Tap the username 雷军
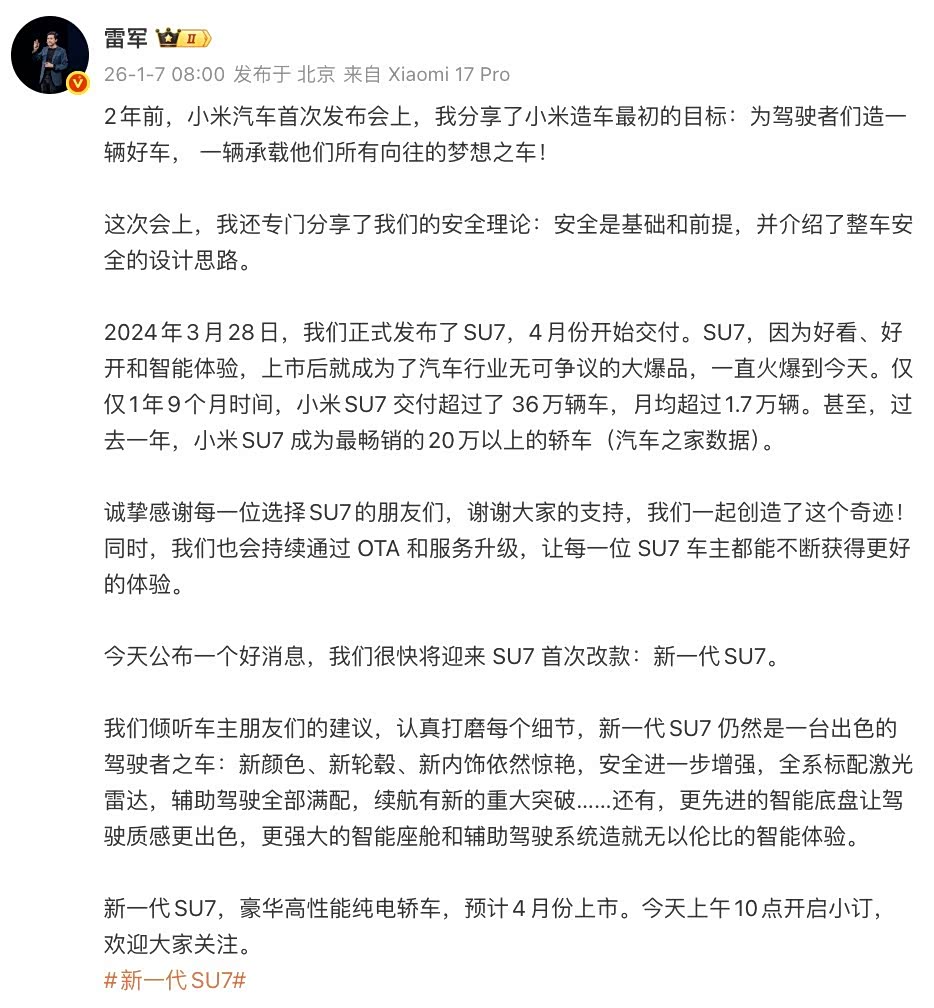This screenshot has width=934, height=1008. 126,39
